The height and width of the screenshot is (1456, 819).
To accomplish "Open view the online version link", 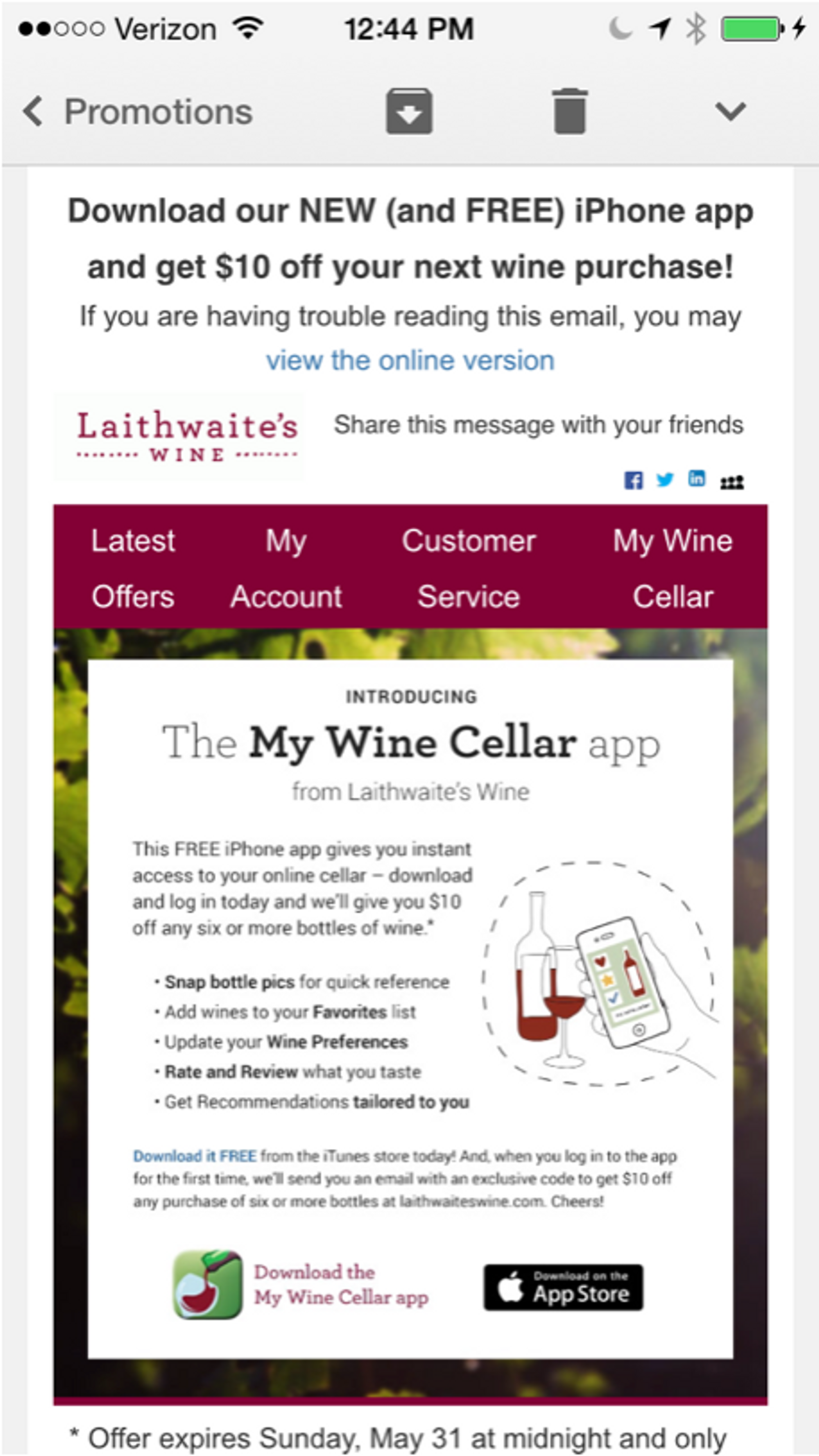I will [410, 361].
